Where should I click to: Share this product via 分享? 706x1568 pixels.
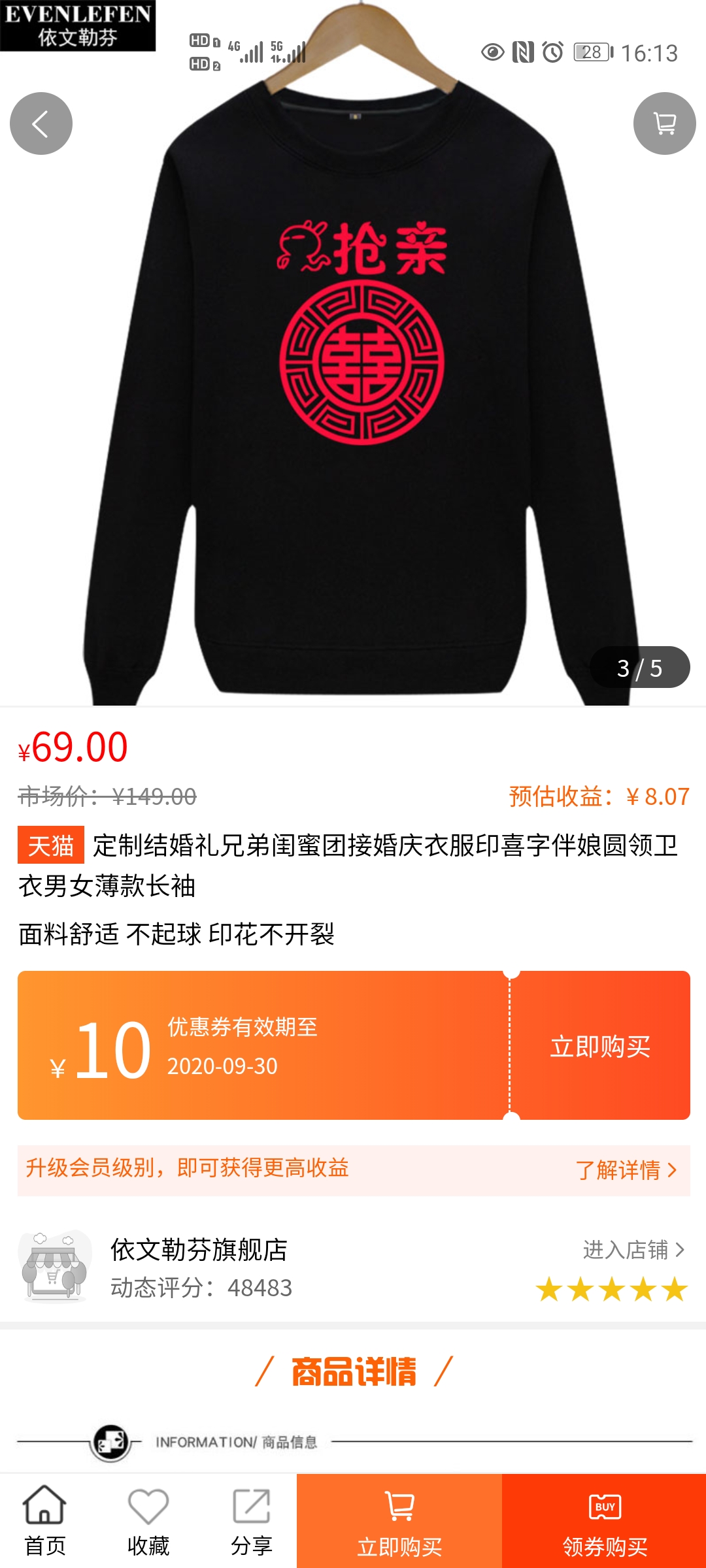click(x=252, y=1521)
